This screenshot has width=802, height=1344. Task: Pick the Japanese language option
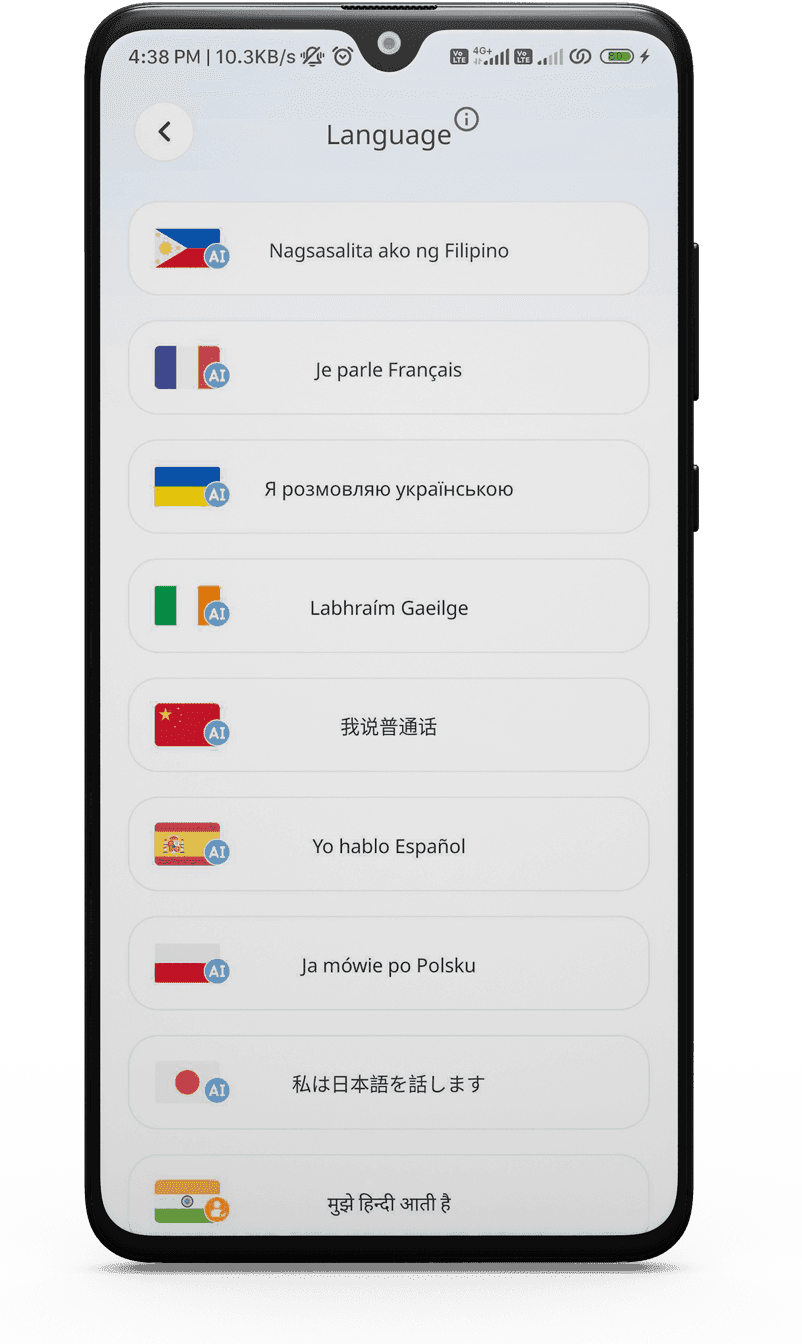389,1083
